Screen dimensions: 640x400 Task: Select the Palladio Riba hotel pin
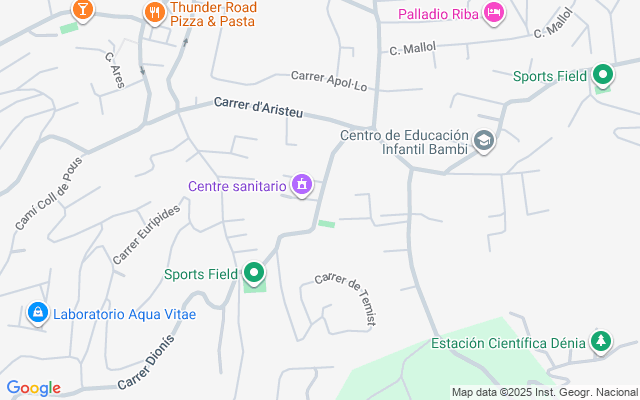point(493,12)
